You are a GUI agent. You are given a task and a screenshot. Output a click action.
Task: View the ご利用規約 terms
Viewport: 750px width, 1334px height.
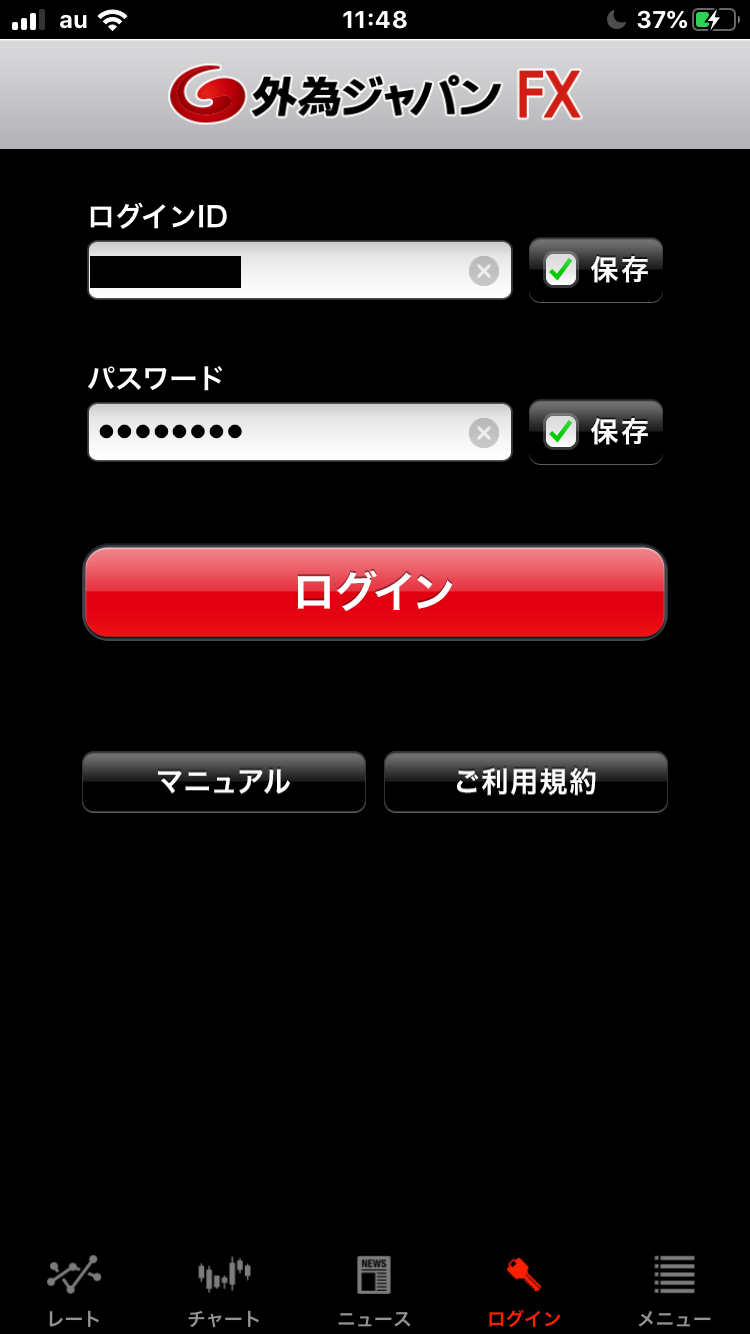(525, 782)
